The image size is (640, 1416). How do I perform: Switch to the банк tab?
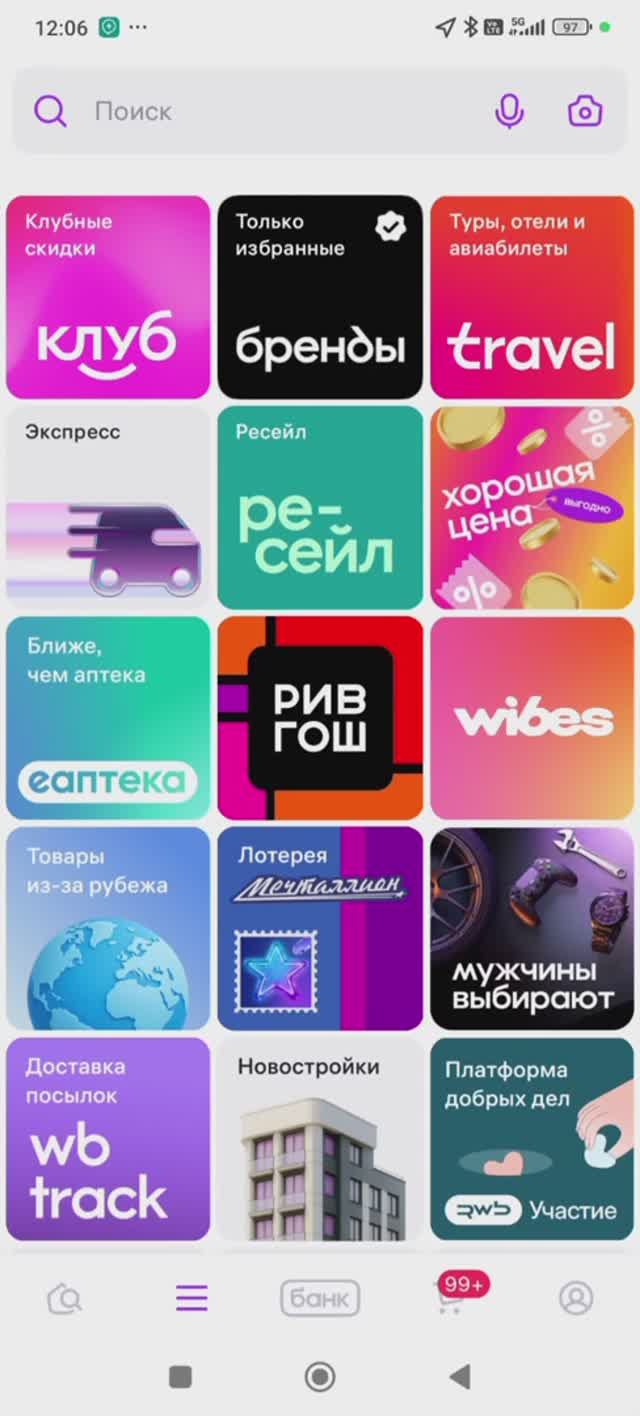pos(320,1298)
